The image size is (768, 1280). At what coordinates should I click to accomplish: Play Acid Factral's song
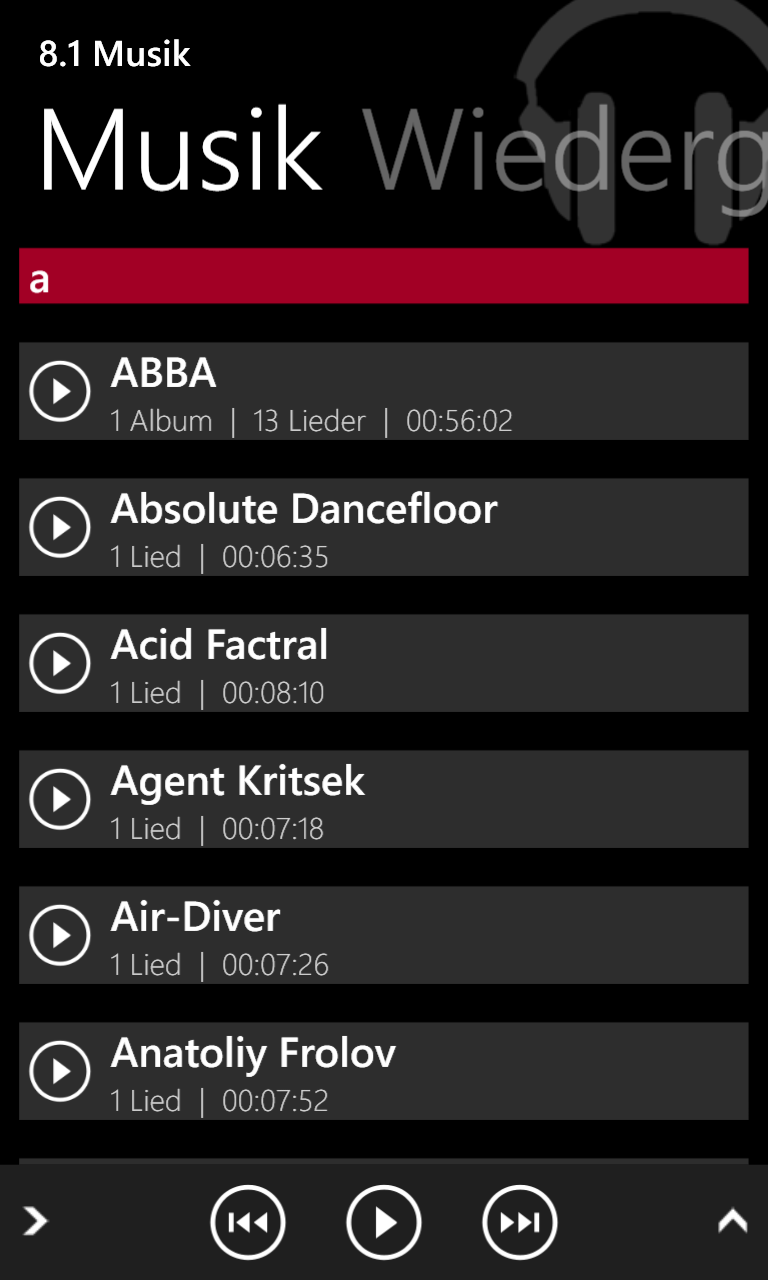point(60,663)
